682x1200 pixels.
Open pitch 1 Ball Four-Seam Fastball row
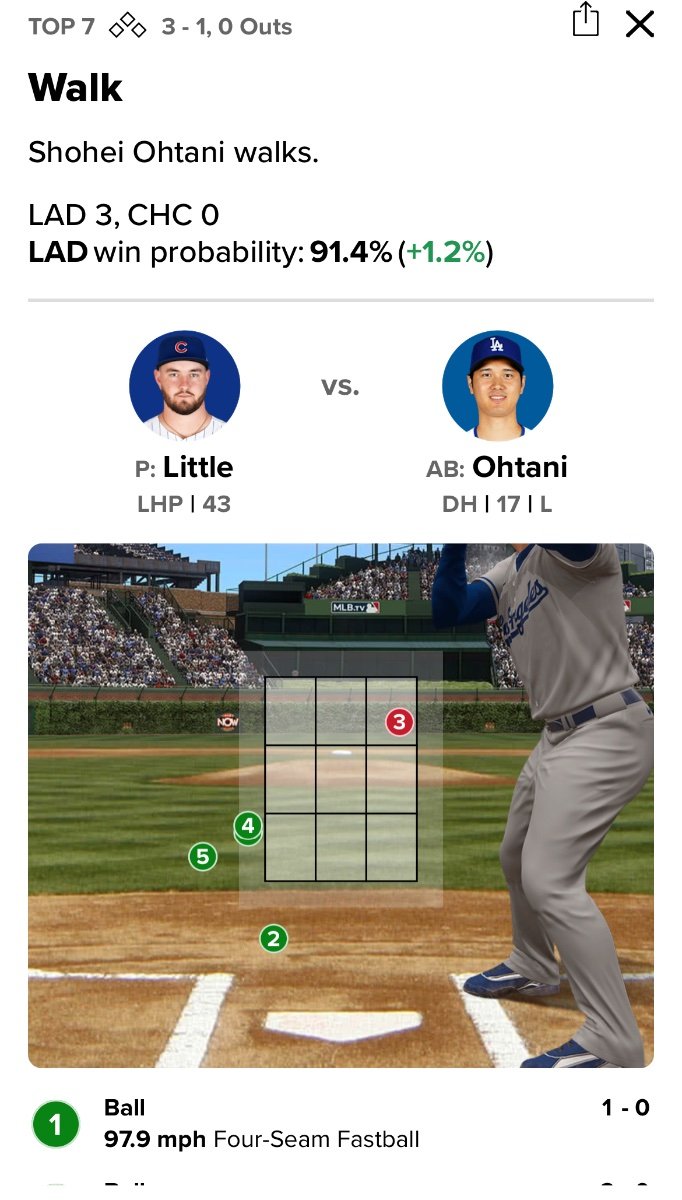click(340, 1123)
